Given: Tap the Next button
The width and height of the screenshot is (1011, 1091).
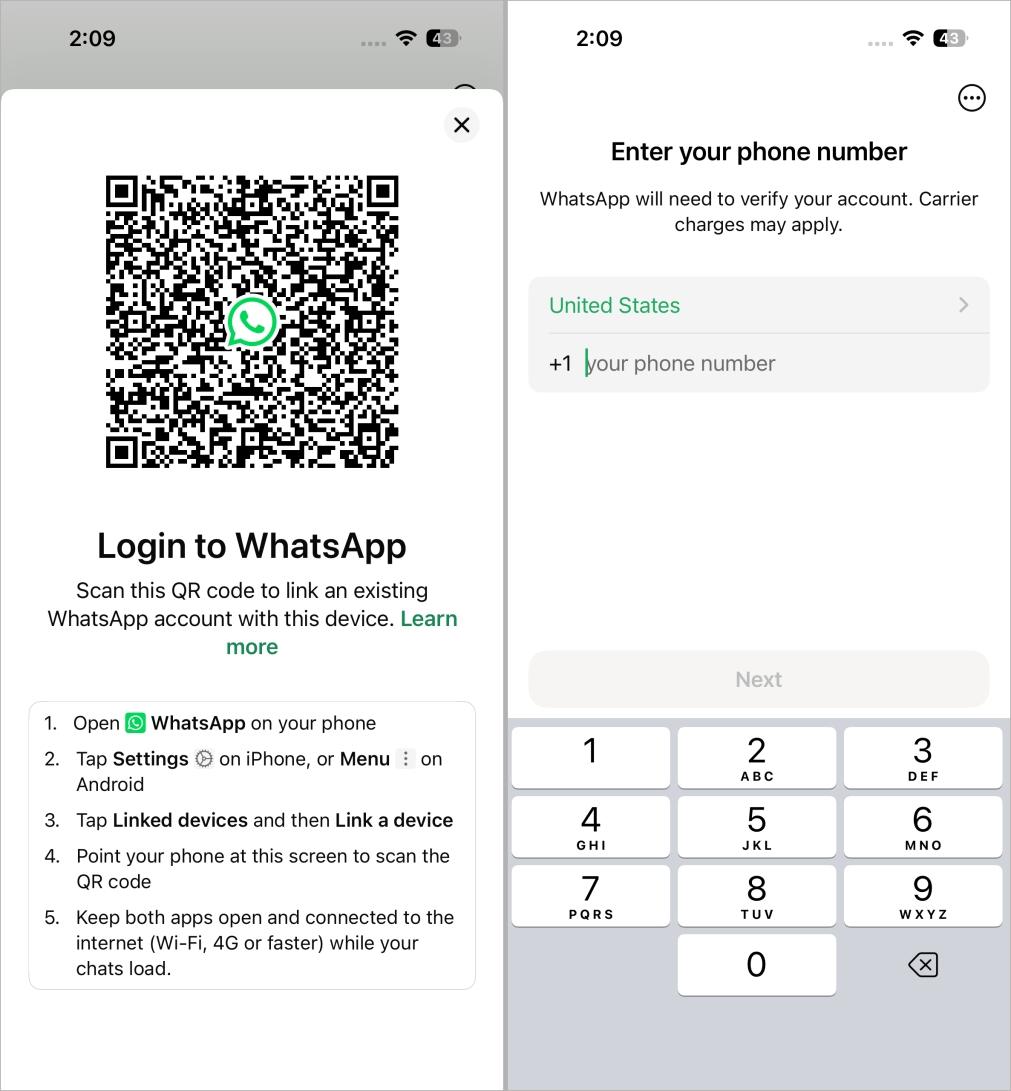Looking at the screenshot, I should click(758, 680).
